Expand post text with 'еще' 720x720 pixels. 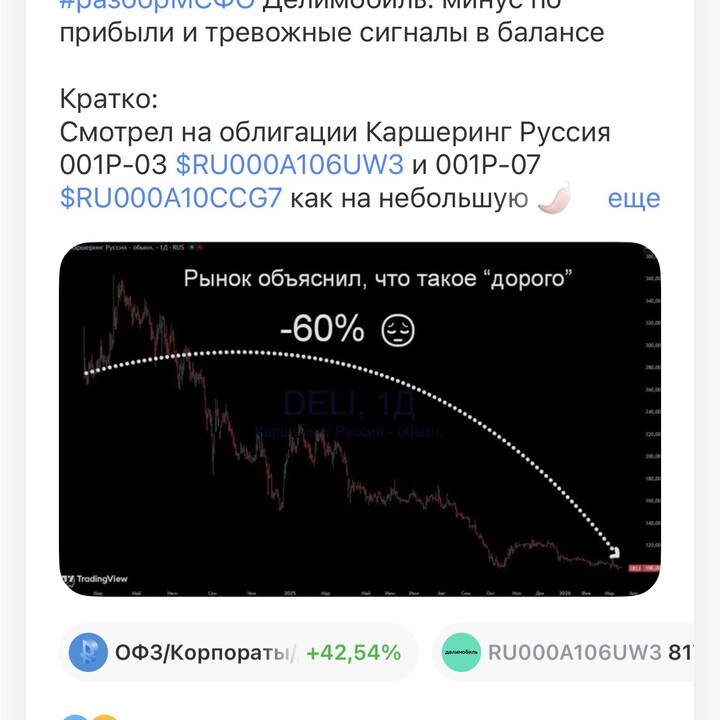pyautogui.click(x=633, y=198)
